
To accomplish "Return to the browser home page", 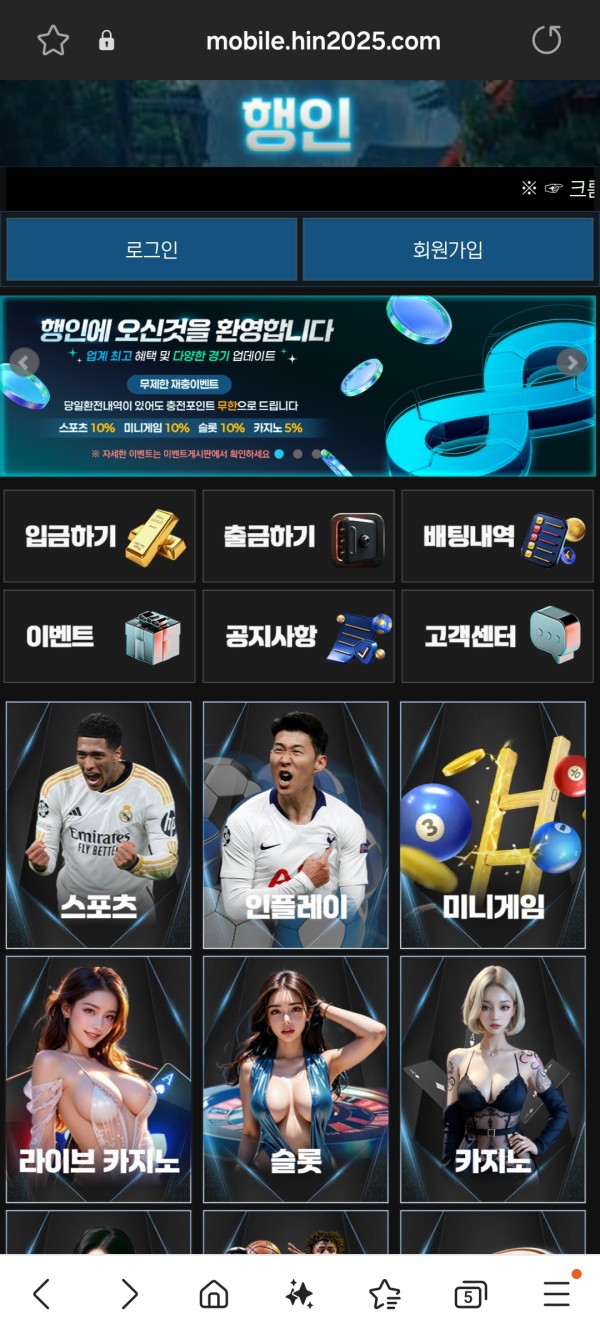I will (x=213, y=1294).
